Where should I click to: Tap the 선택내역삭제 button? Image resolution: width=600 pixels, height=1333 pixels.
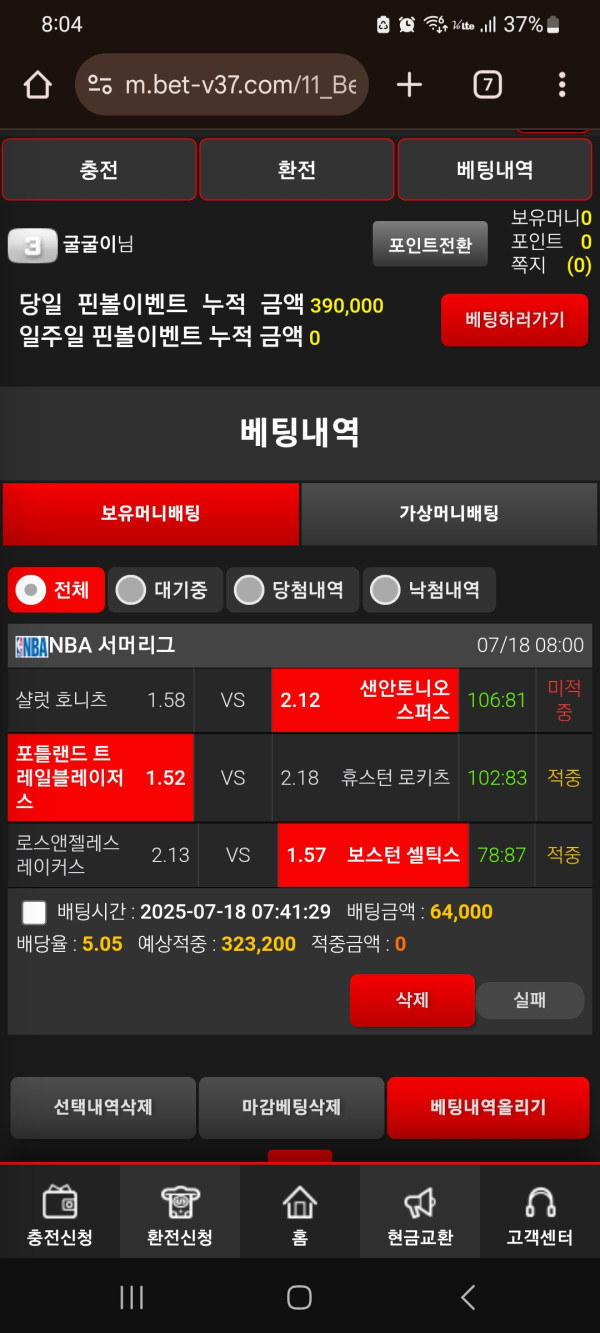coord(103,1107)
